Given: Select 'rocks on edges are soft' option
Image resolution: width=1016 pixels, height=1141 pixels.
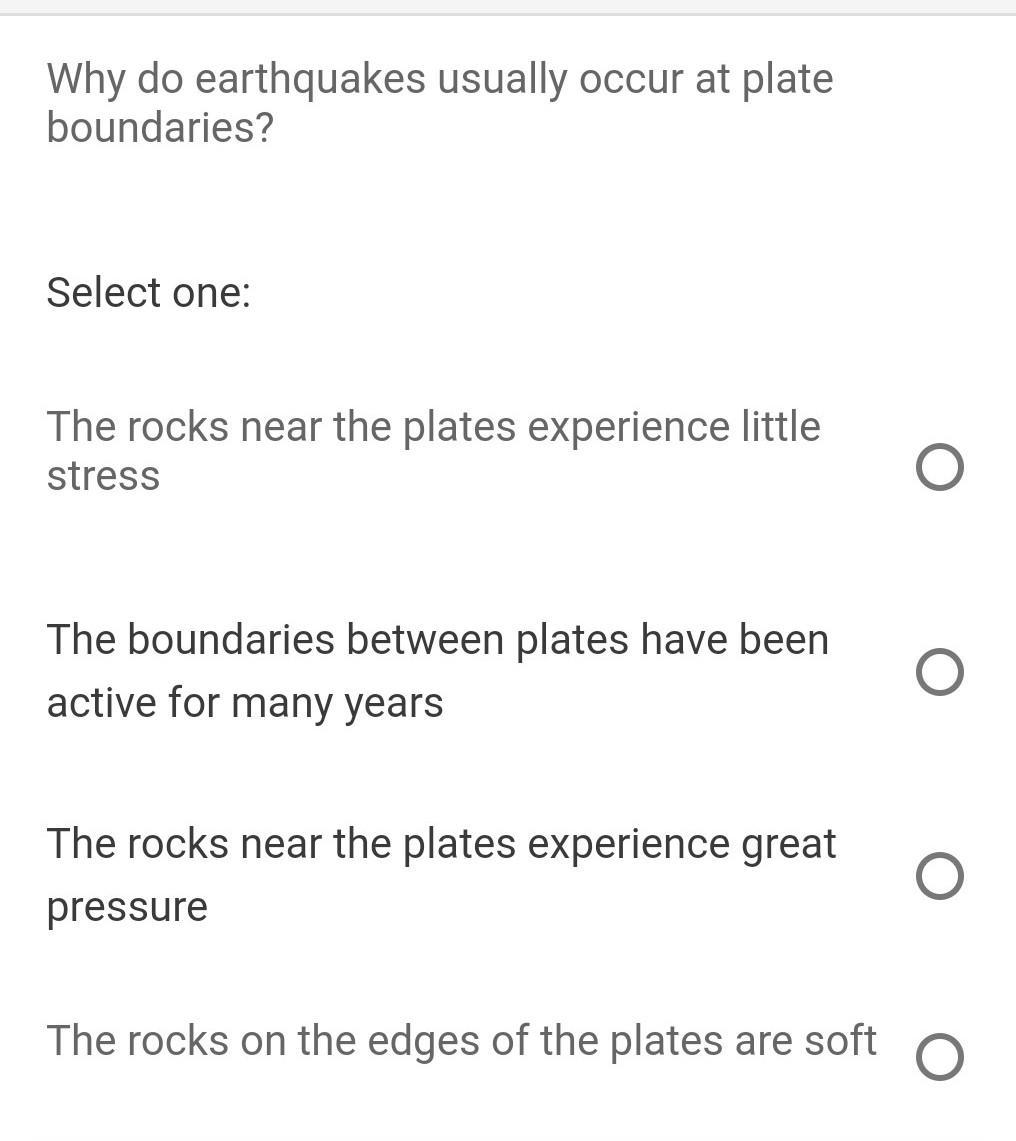Looking at the screenshot, I should [x=939, y=1057].
